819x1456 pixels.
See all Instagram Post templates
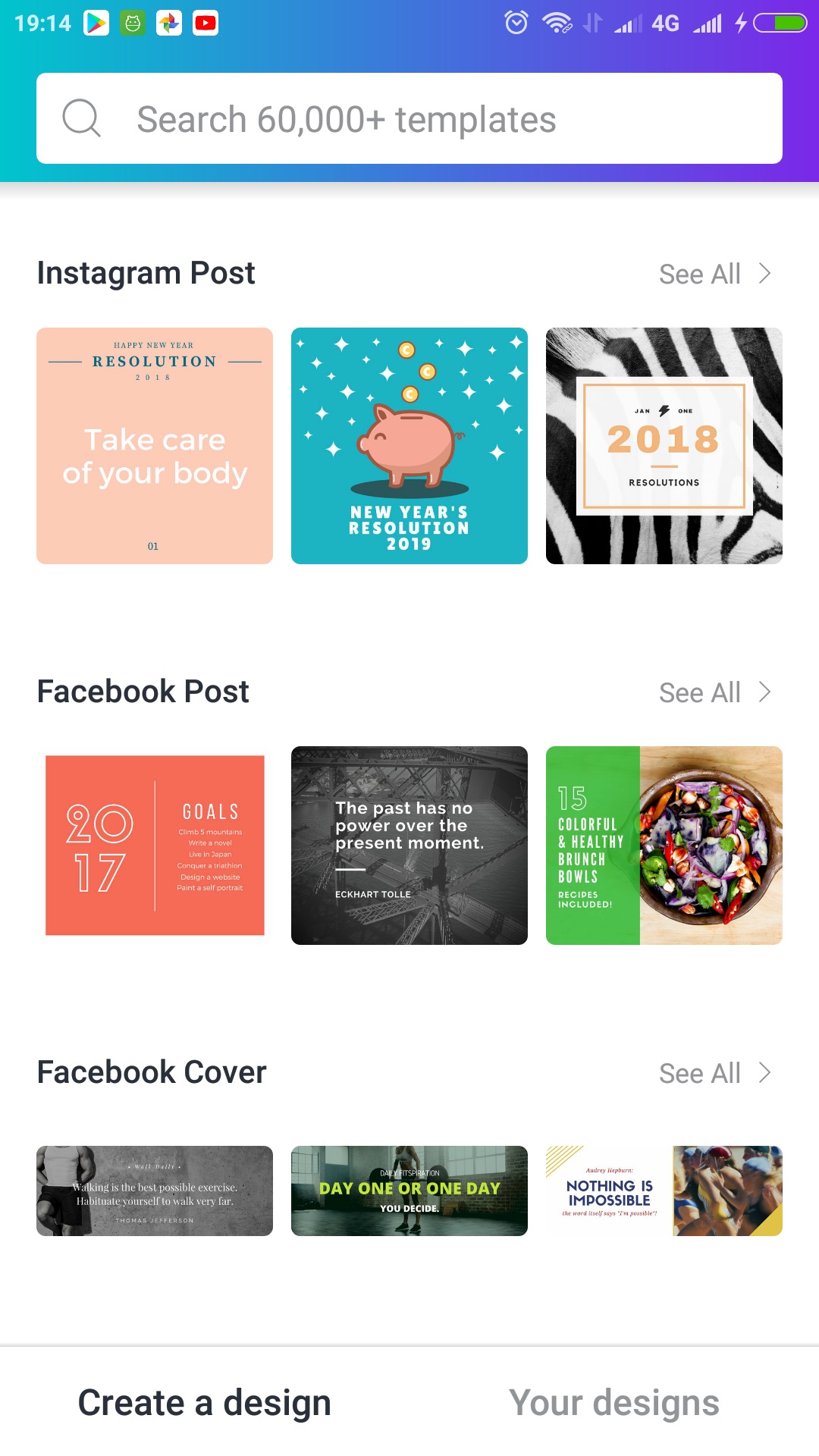[x=715, y=274]
